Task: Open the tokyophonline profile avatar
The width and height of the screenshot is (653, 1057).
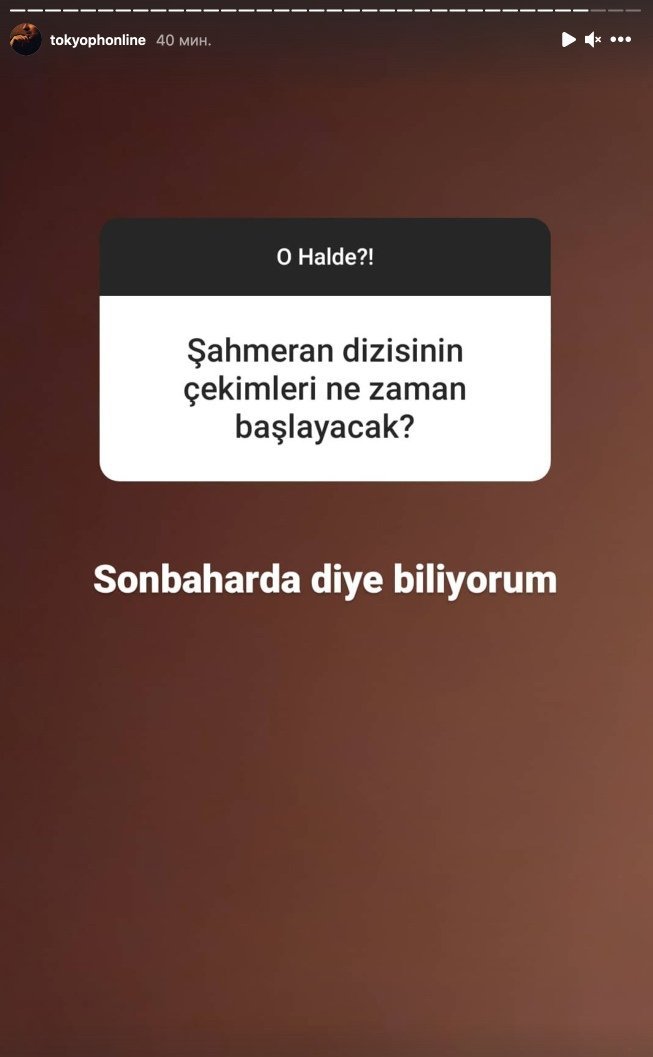Action: (26, 40)
